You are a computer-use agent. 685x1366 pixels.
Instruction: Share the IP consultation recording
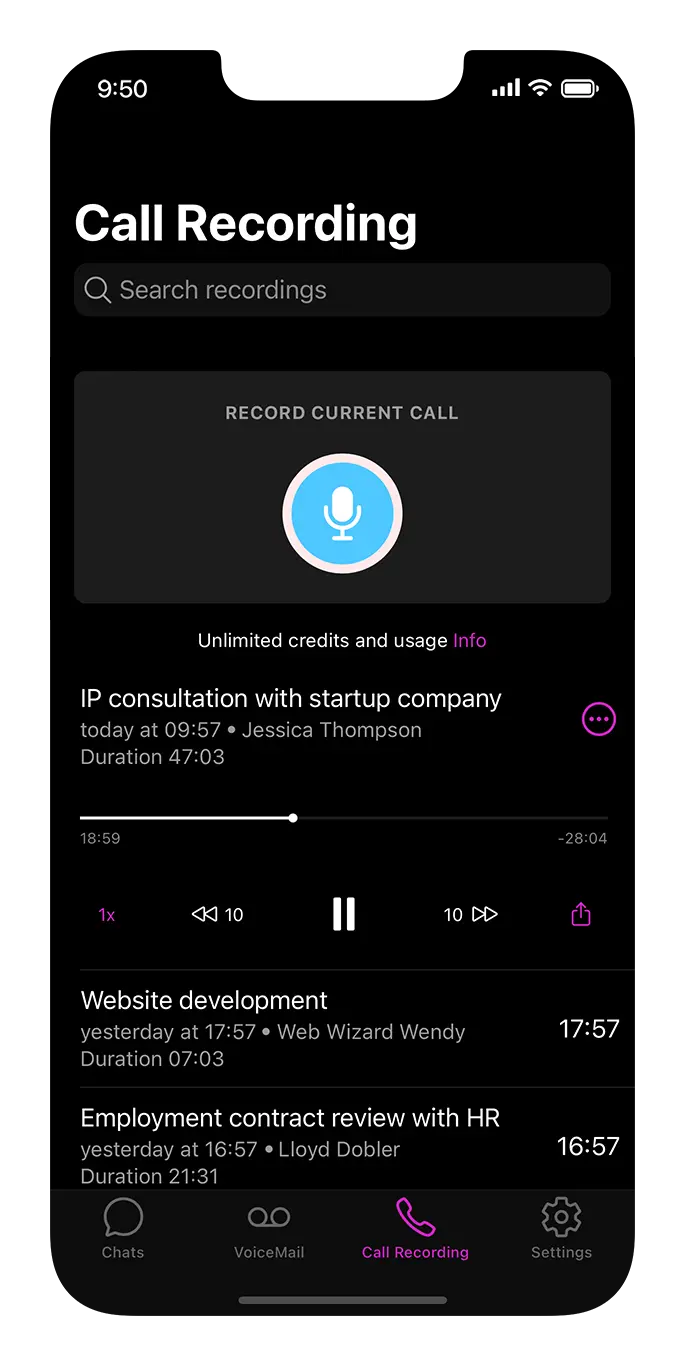click(581, 915)
